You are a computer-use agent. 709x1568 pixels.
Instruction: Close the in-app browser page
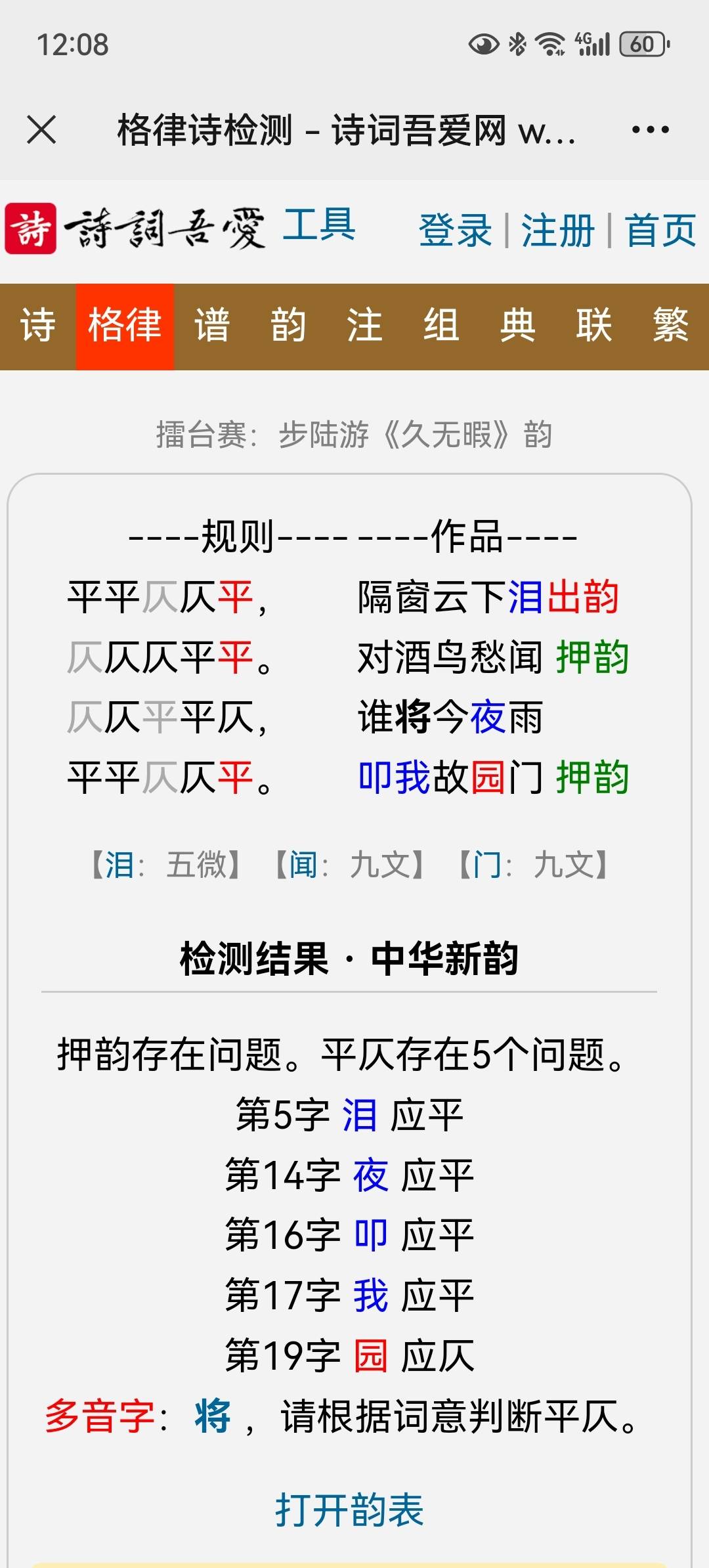41,129
